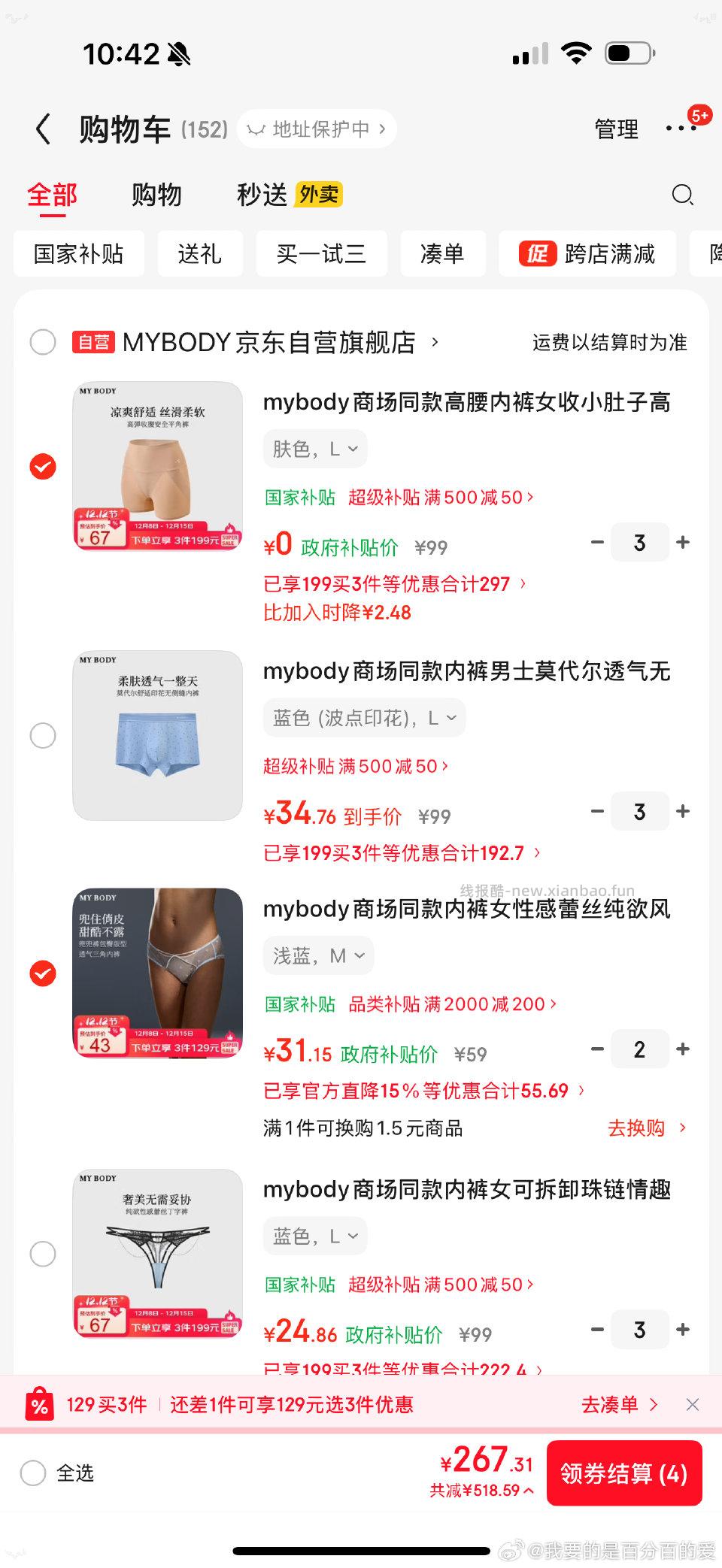Viewport: 722px width, 1568px height.
Task: Open the 蓝色 波点印花 L selector
Action: (x=364, y=718)
